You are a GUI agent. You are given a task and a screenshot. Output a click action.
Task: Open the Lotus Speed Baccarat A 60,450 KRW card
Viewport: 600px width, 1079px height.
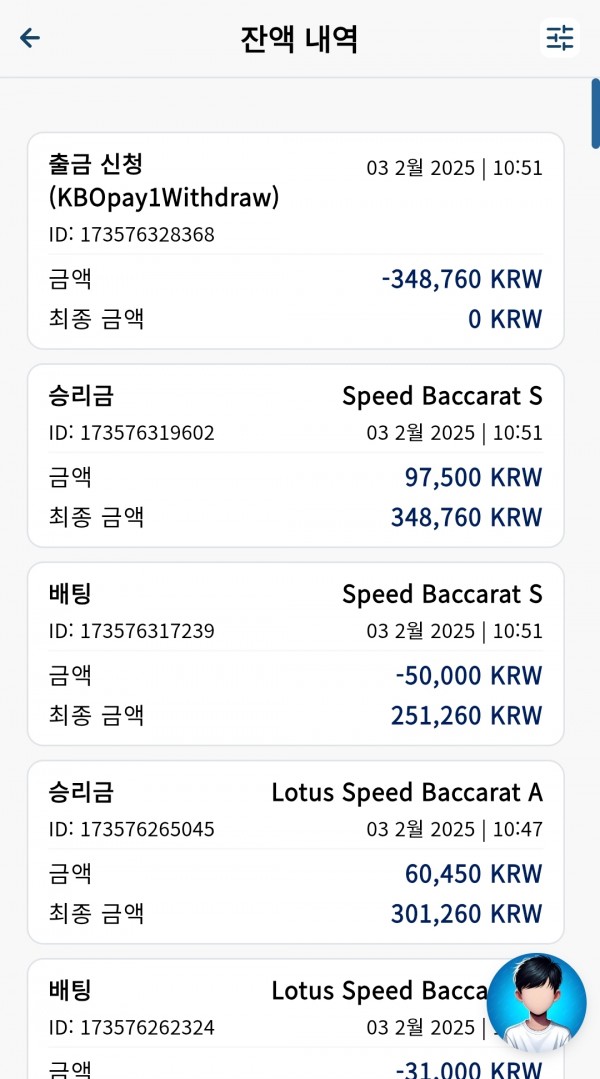pyautogui.click(x=296, y=852)
